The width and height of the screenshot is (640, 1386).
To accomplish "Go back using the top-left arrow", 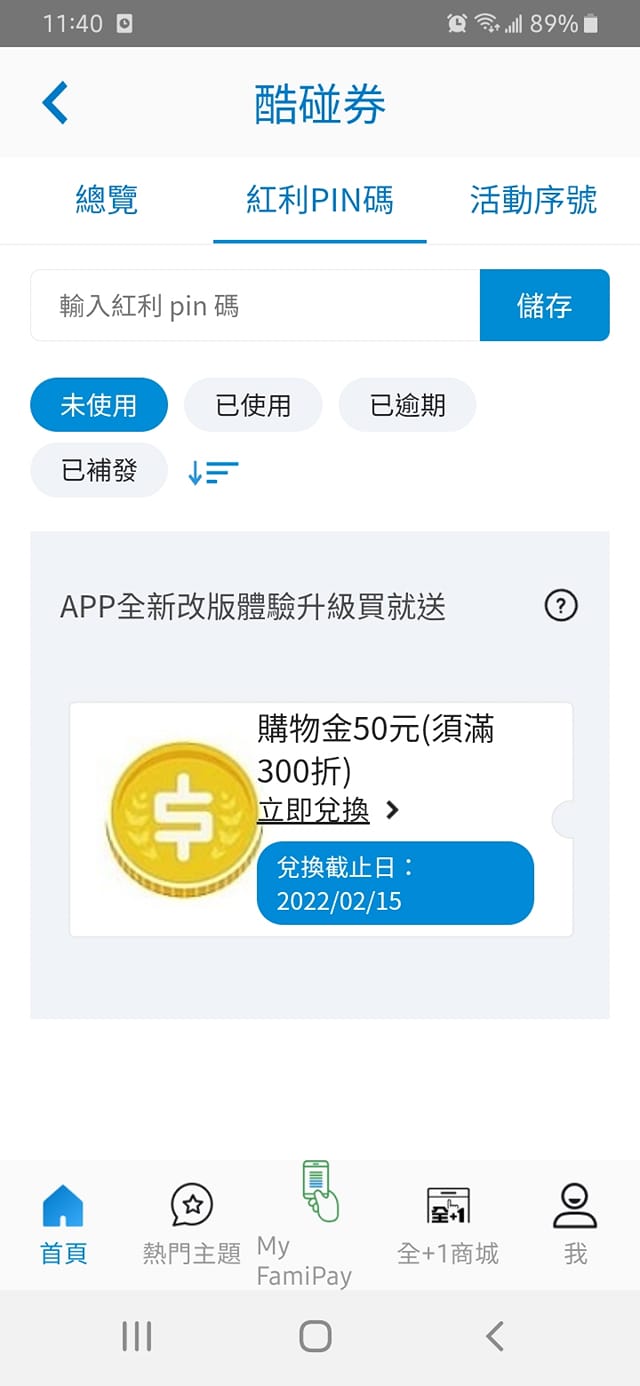I will tap(55, 103).
